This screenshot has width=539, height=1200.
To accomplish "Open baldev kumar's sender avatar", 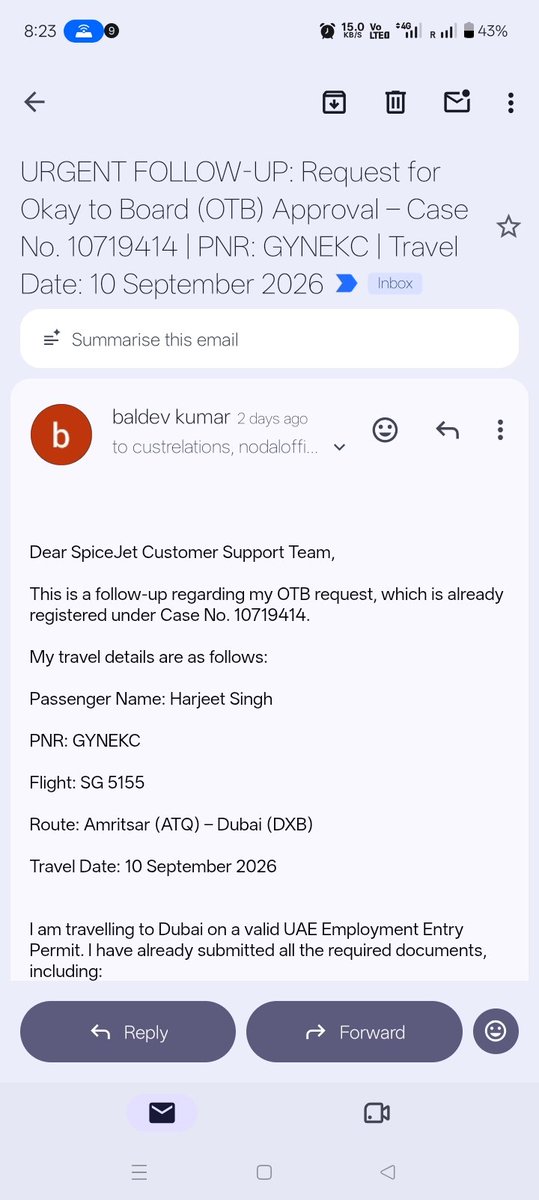I will [62, 434].
